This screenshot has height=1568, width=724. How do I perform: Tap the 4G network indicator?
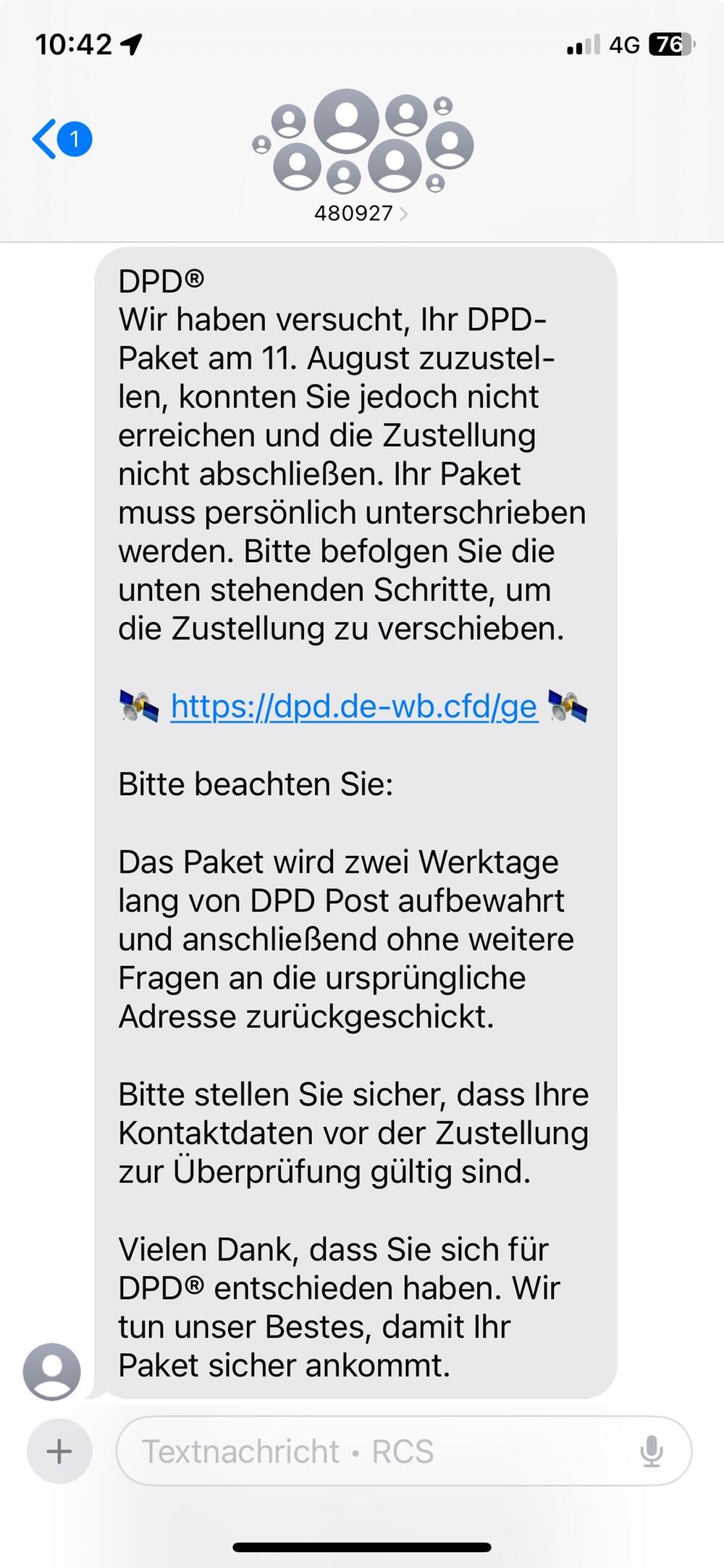(x=626, y=45)
